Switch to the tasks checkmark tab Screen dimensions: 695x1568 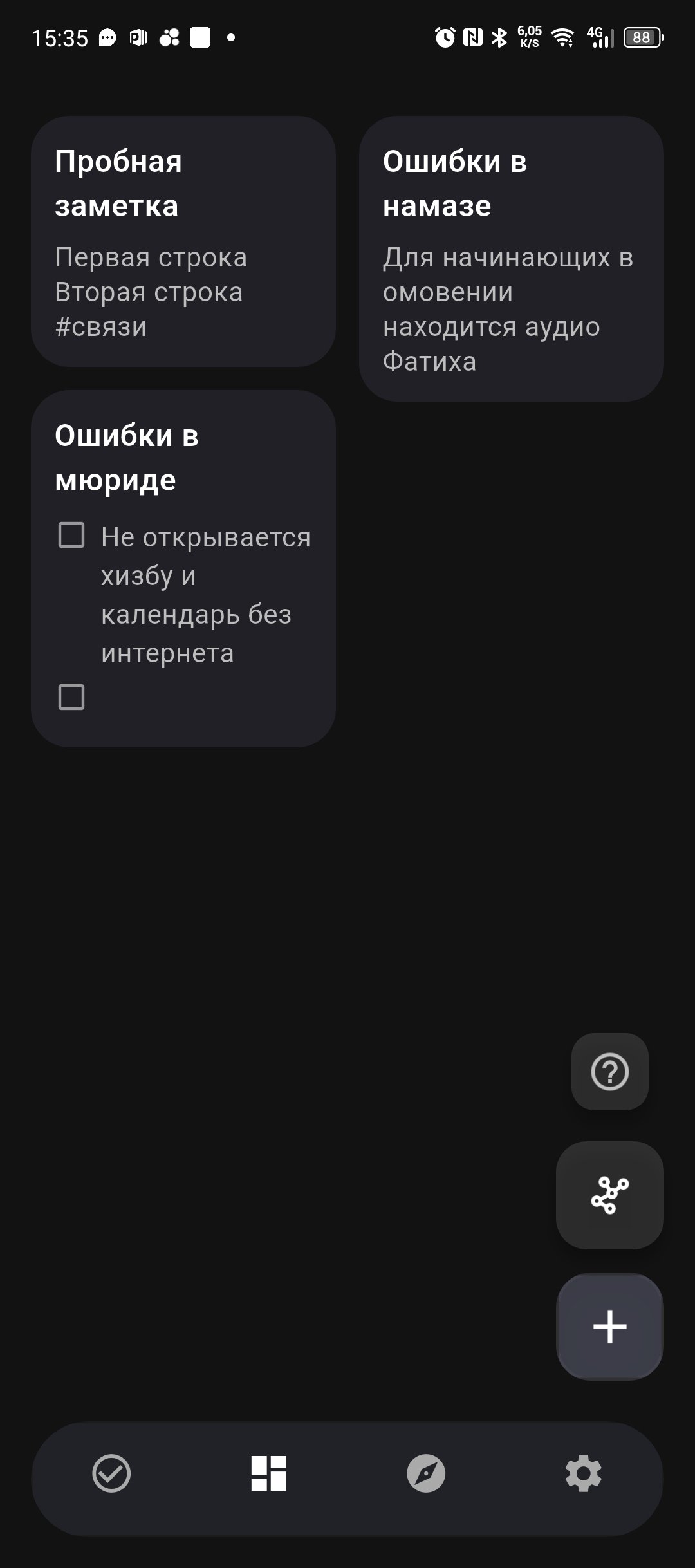pyautogui.click(x=111, y=1473)
